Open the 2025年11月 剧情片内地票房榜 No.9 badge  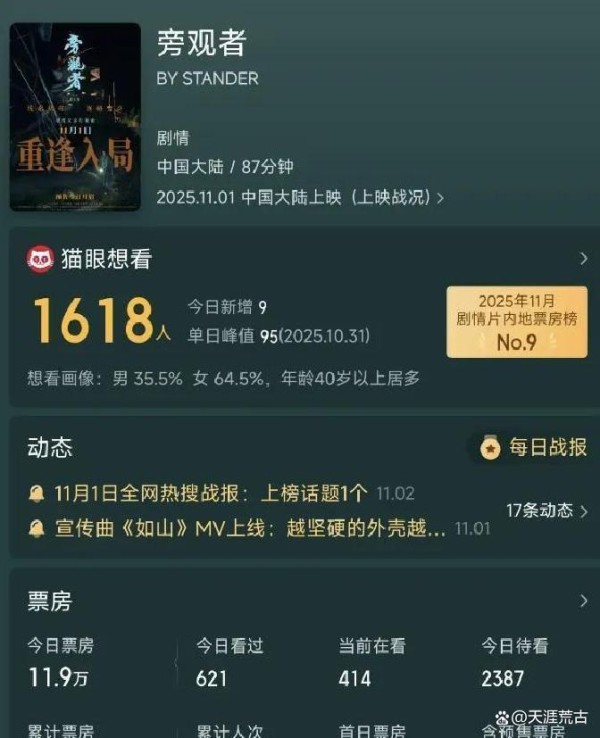[x=516, y=321]
